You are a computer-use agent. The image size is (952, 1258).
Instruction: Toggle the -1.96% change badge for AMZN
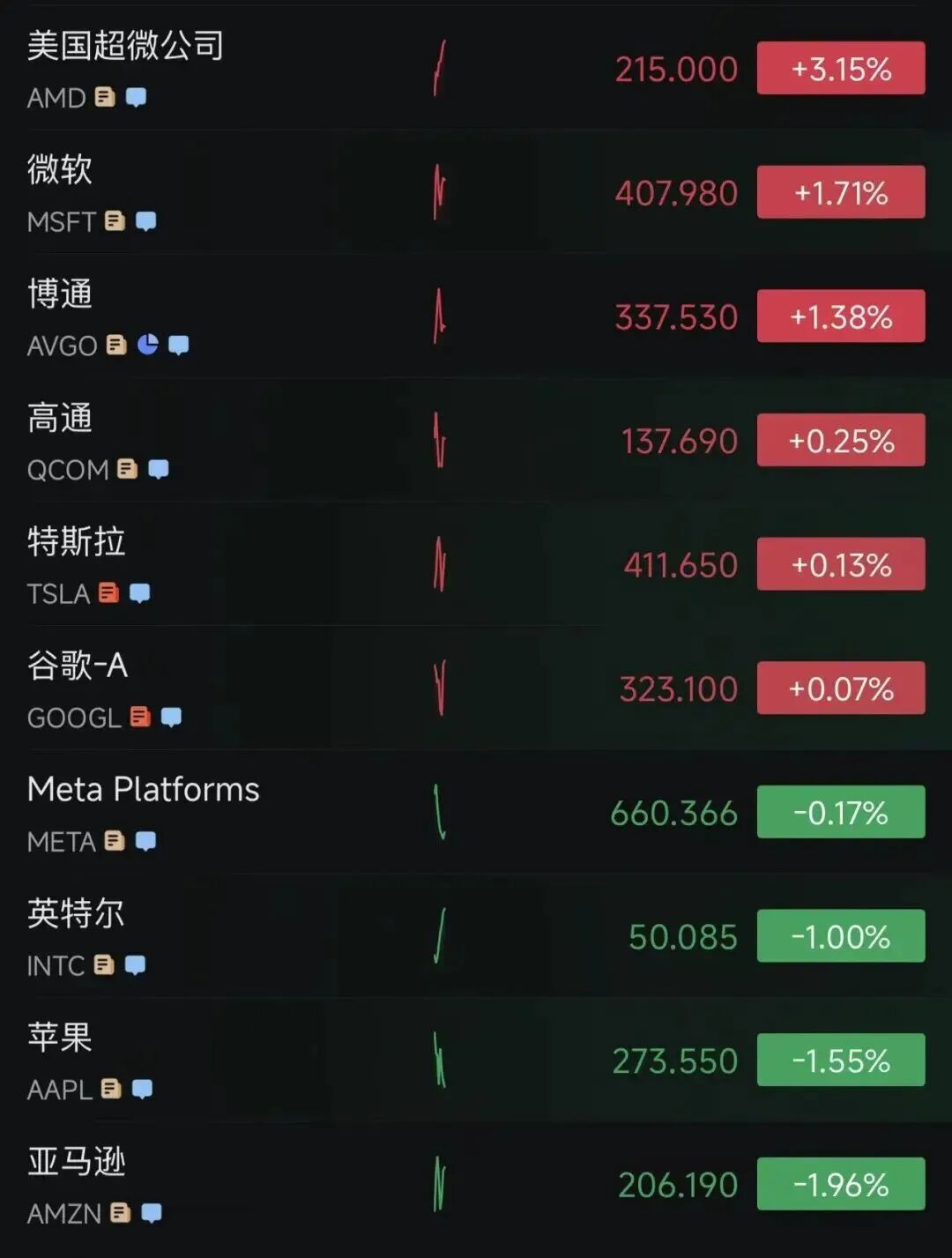840,1184
